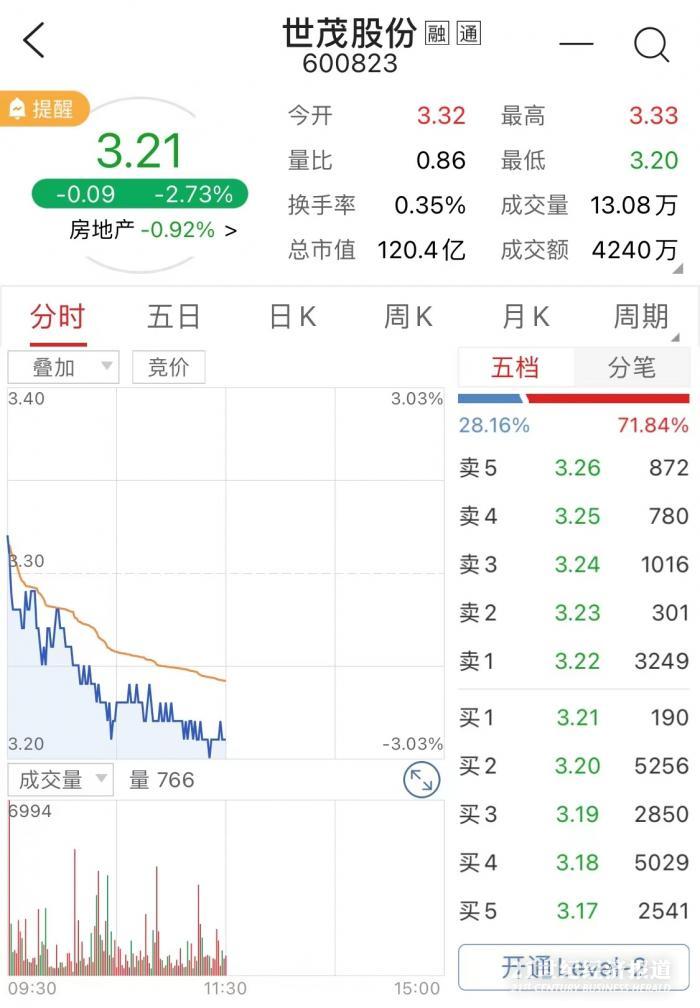
Task: Switch to the 分笔 trades tab
Action: (632, 368)
